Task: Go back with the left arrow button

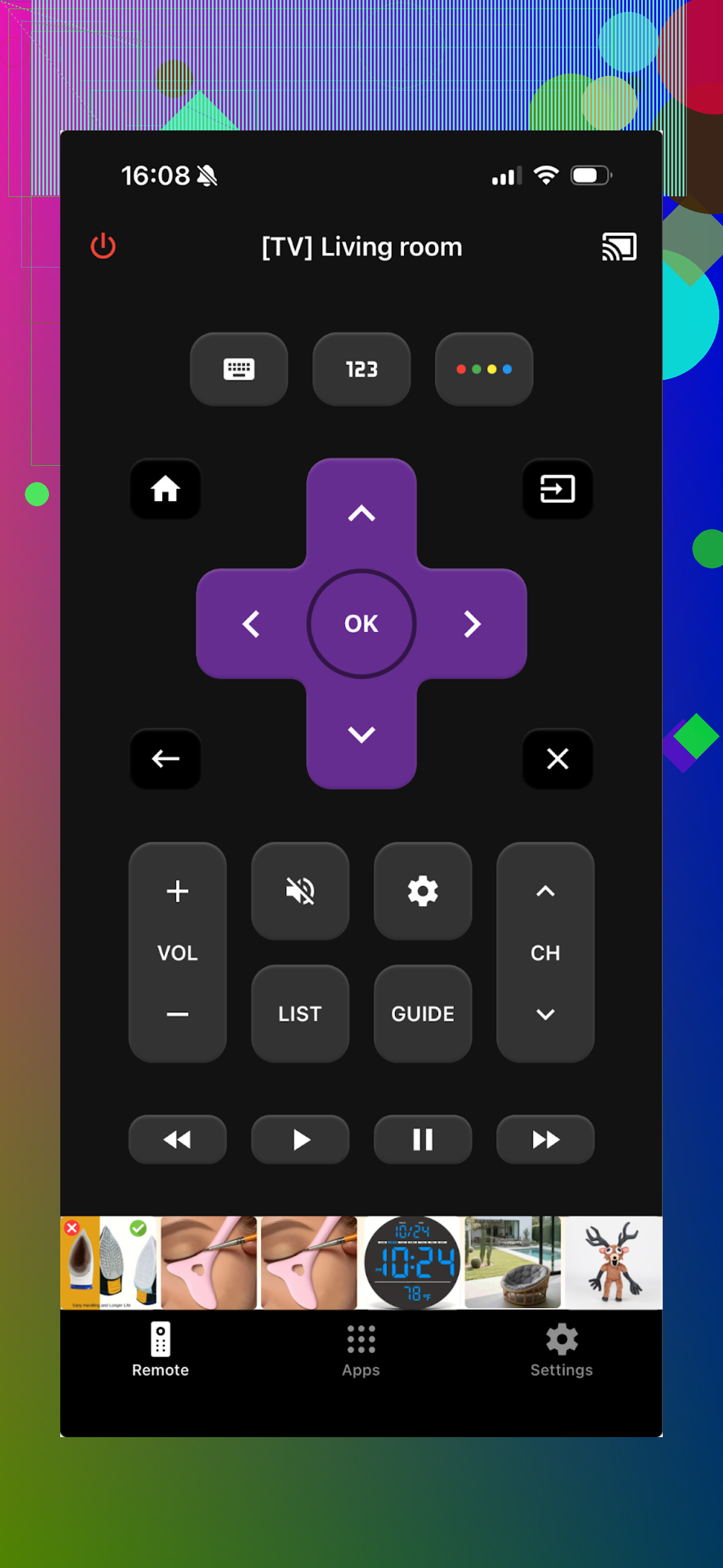Action: (166, 759)
